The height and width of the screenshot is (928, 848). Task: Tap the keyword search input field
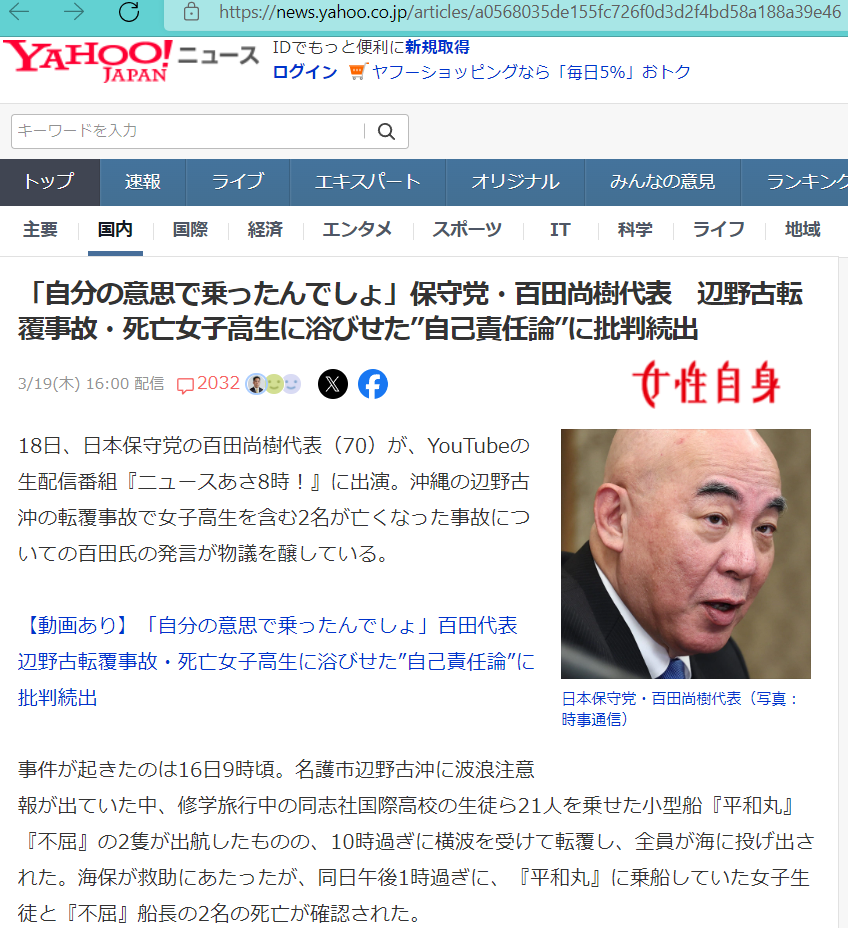click(185, 131)
